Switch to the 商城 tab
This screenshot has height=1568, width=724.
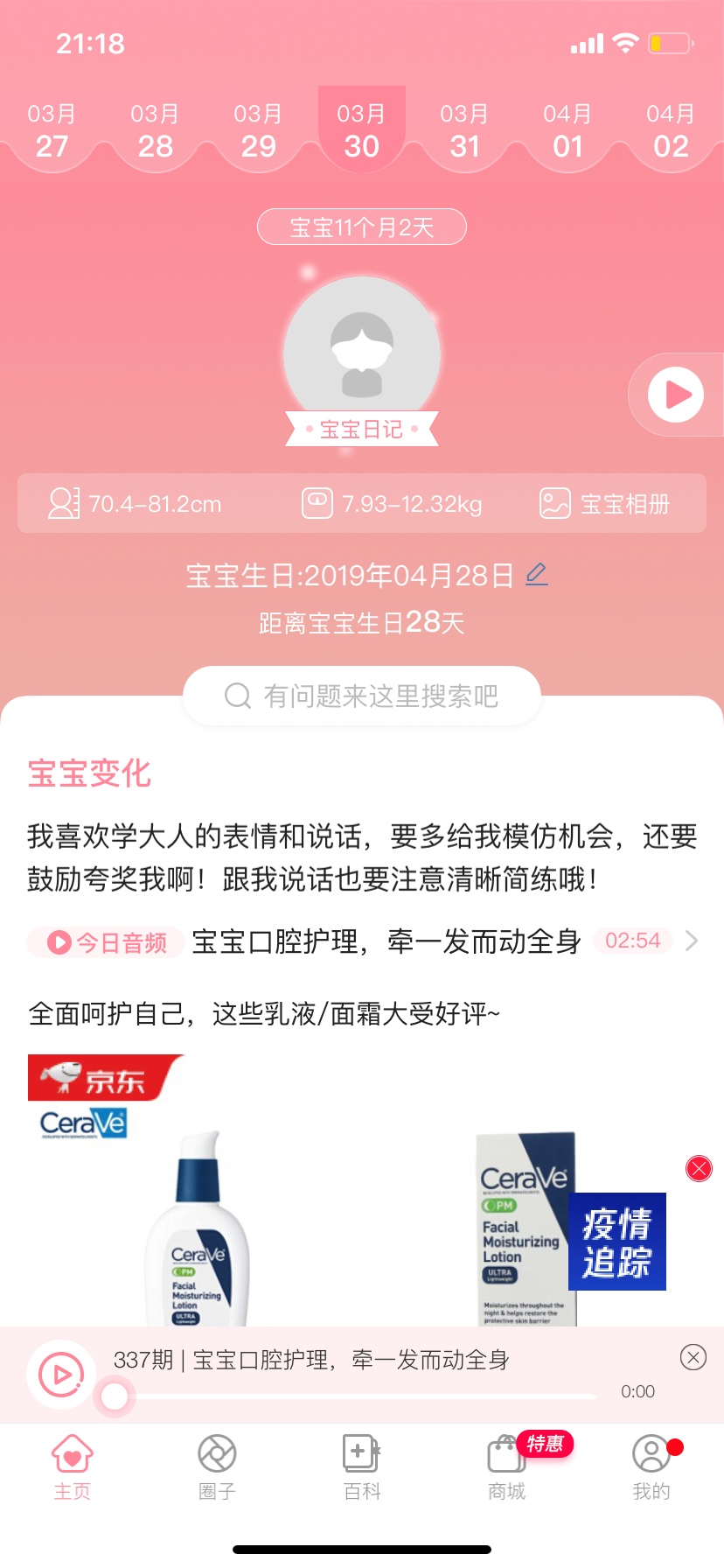pos(506,1466)
